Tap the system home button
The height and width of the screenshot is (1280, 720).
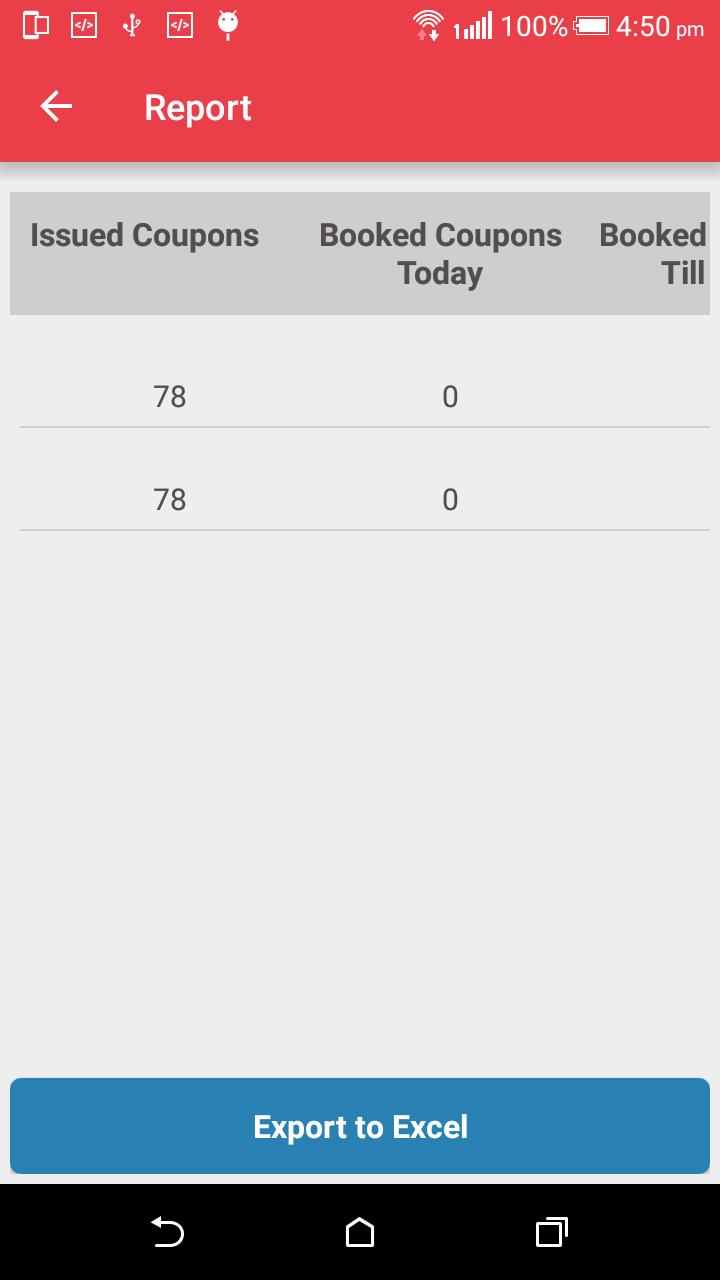(x=360, y=1232)
